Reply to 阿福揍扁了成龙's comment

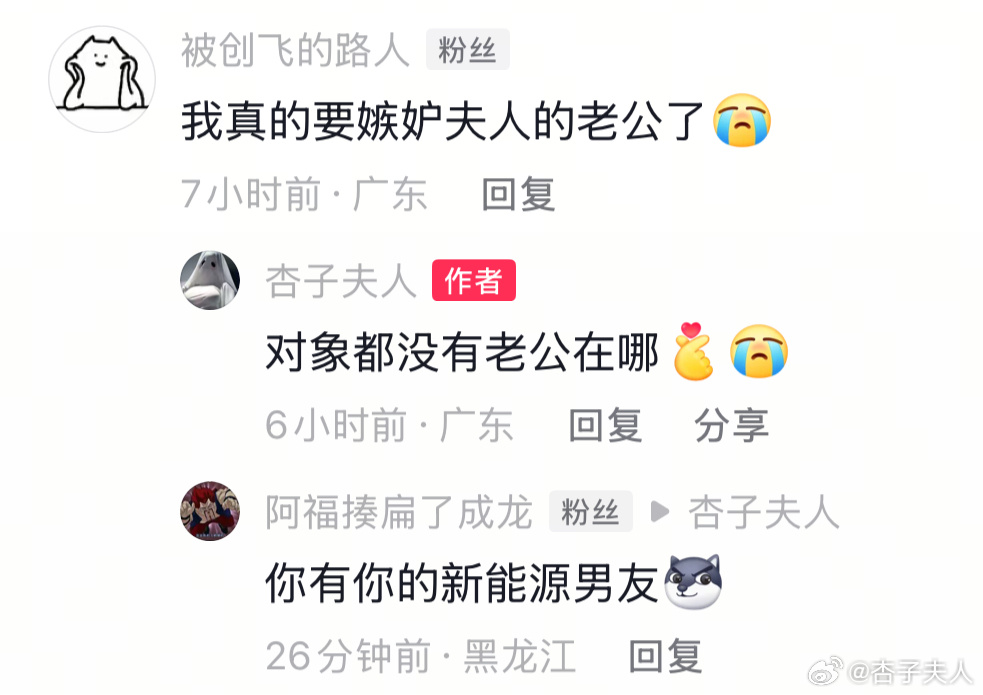click(665, 657)
